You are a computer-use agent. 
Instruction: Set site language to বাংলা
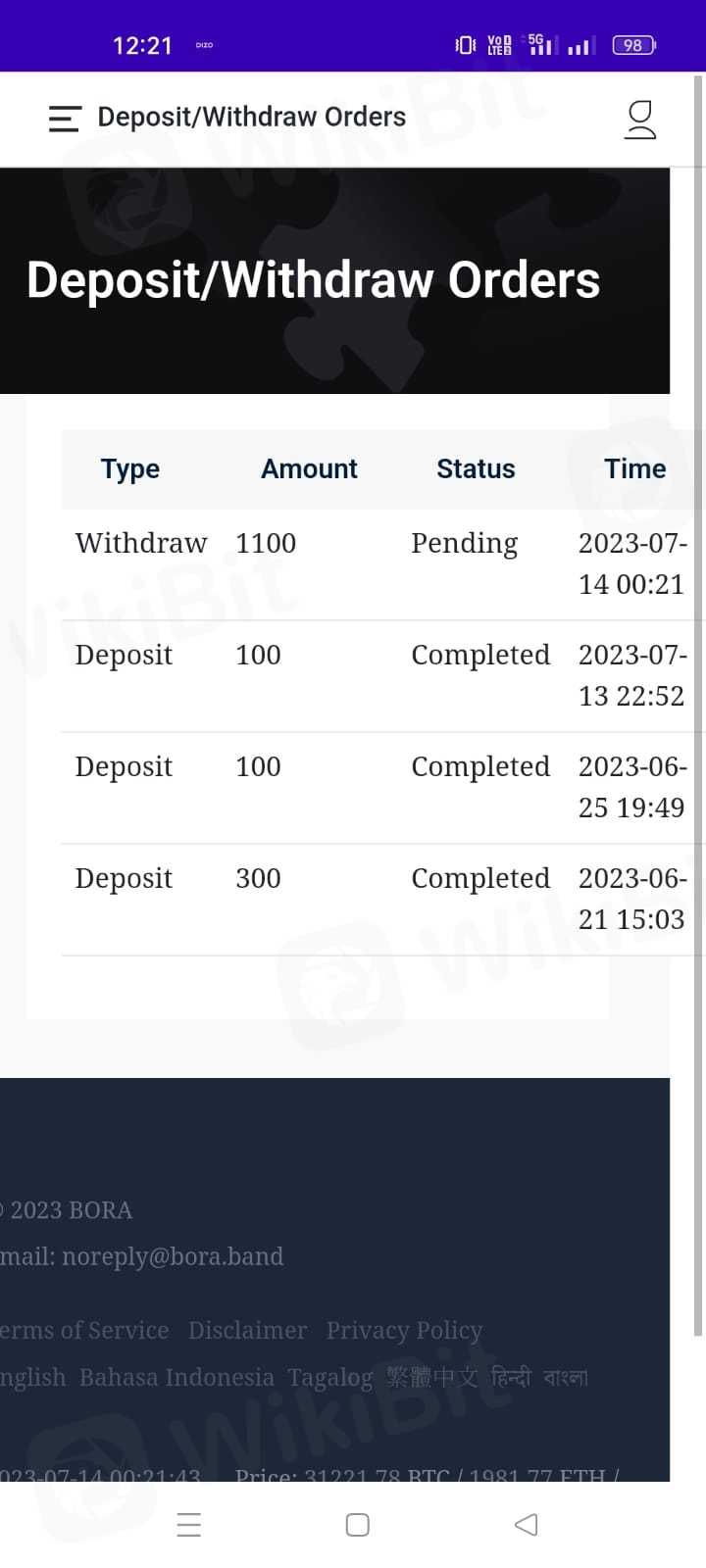click(x=566, y=1377)
